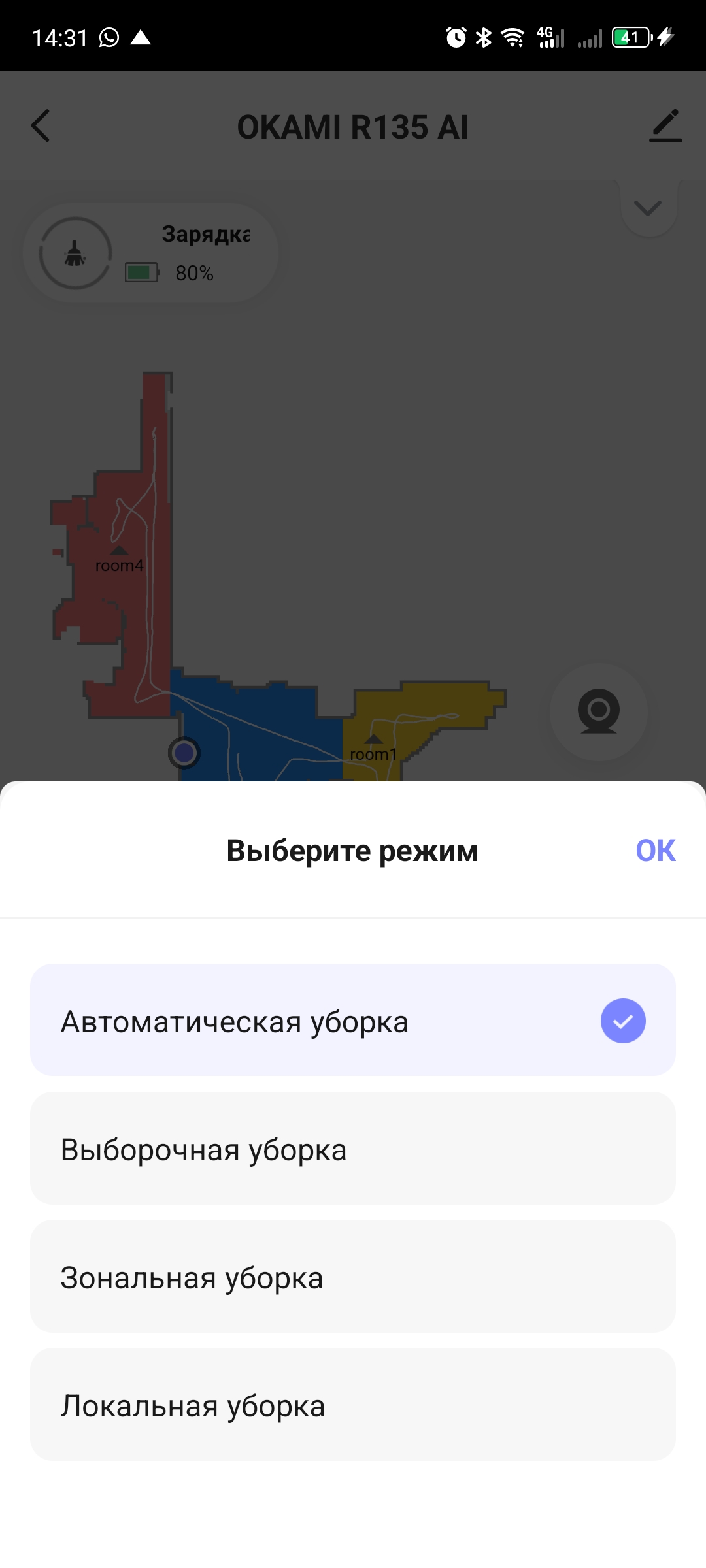Select Автоматическая уборка mode
Screen dimensions: 706x1568
[353, 1021]
